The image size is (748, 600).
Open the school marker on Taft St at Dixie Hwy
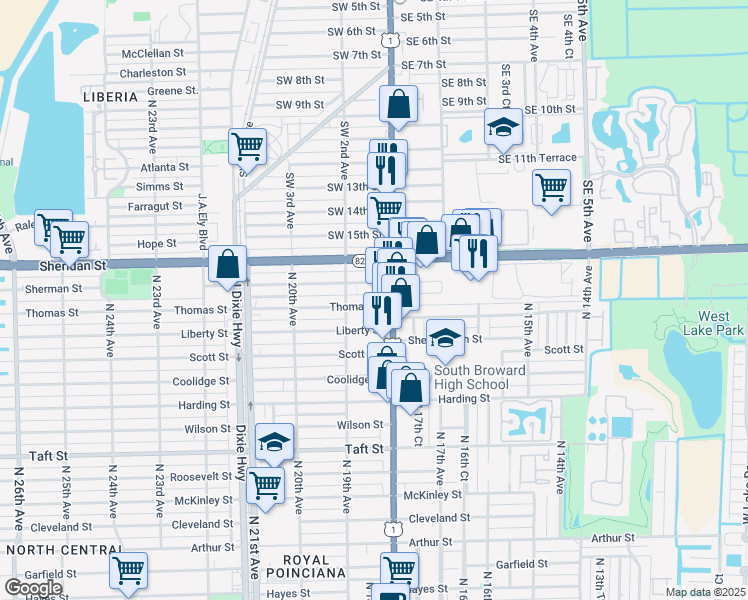(274, 442)
